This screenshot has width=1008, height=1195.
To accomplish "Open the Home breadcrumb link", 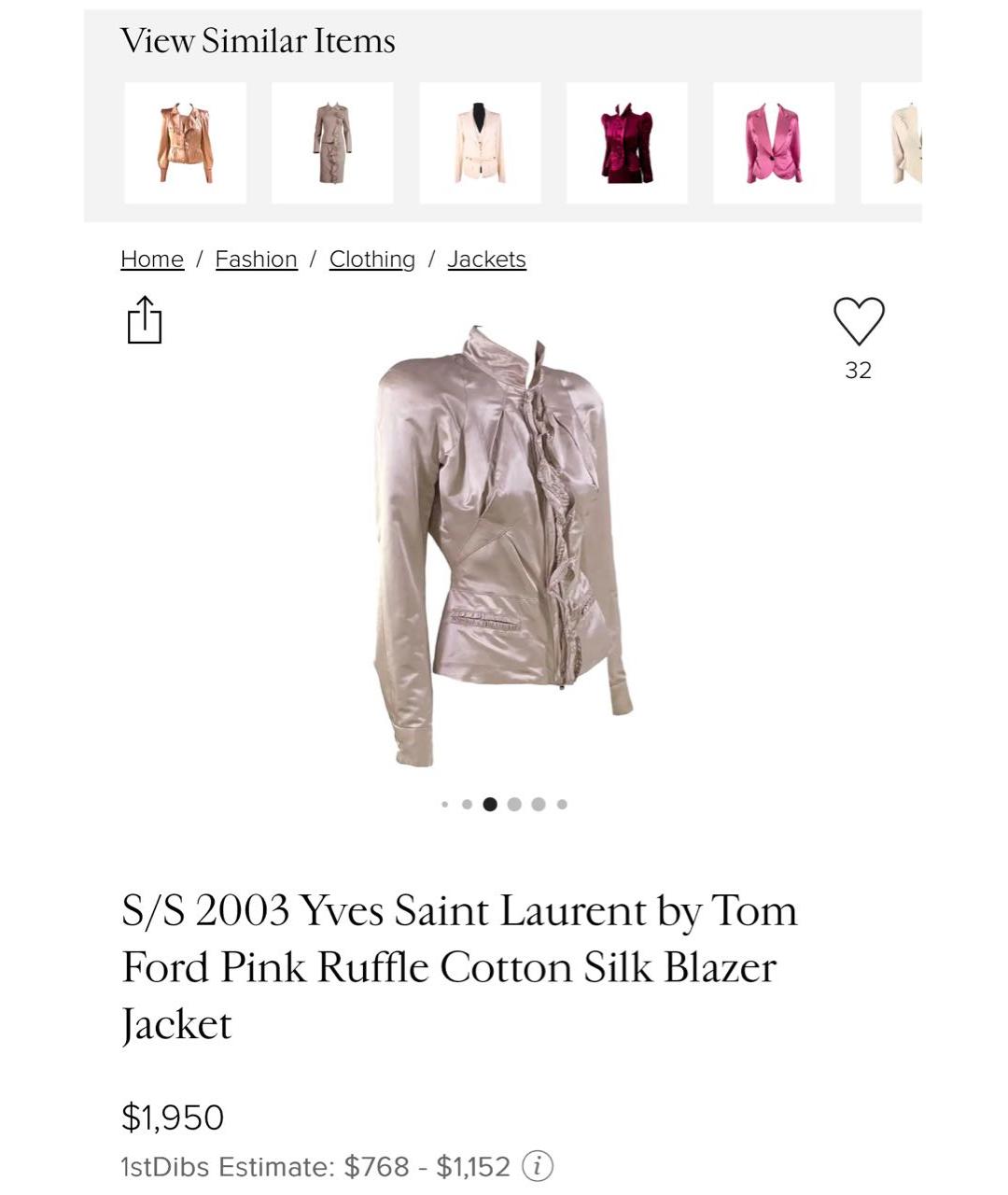I will point(152,260).
